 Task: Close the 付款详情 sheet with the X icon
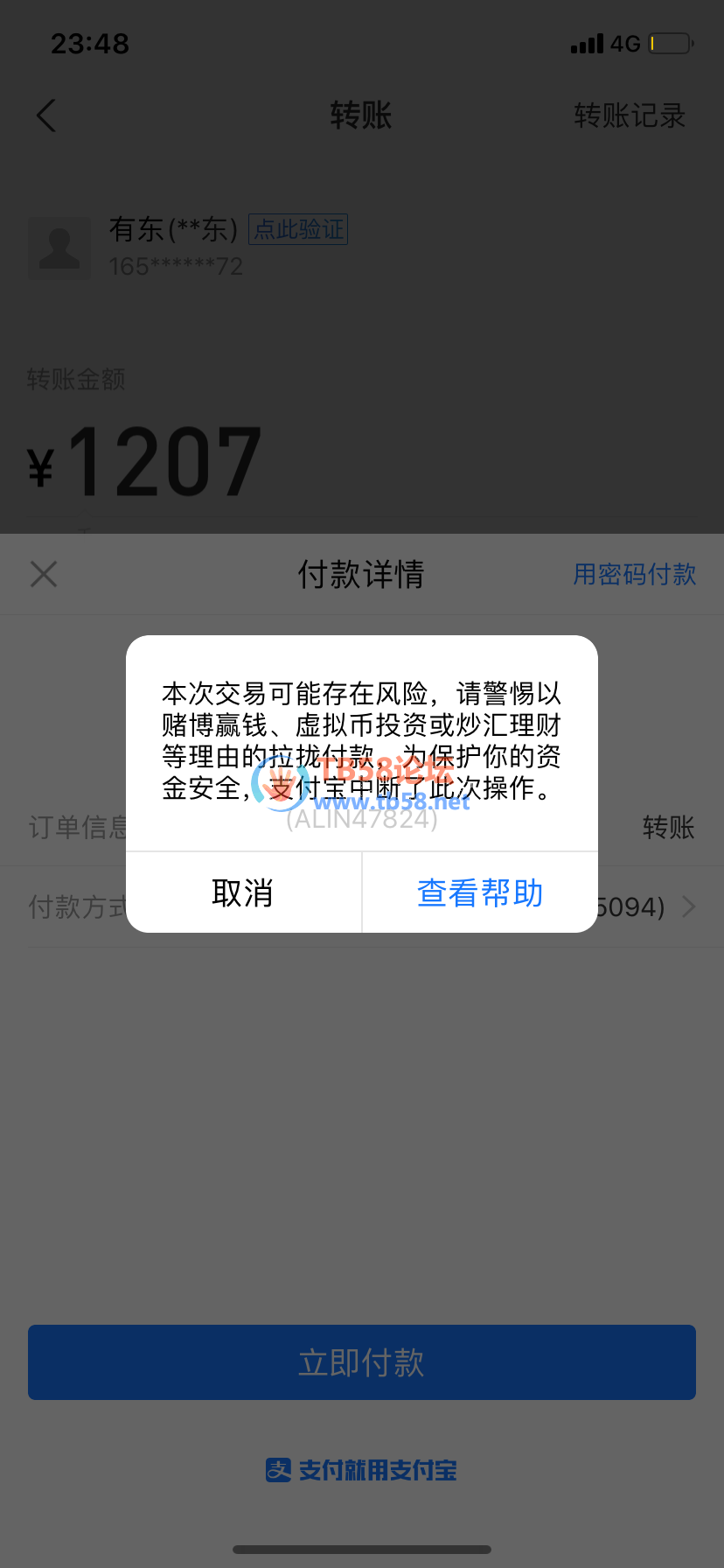(43, 574)
